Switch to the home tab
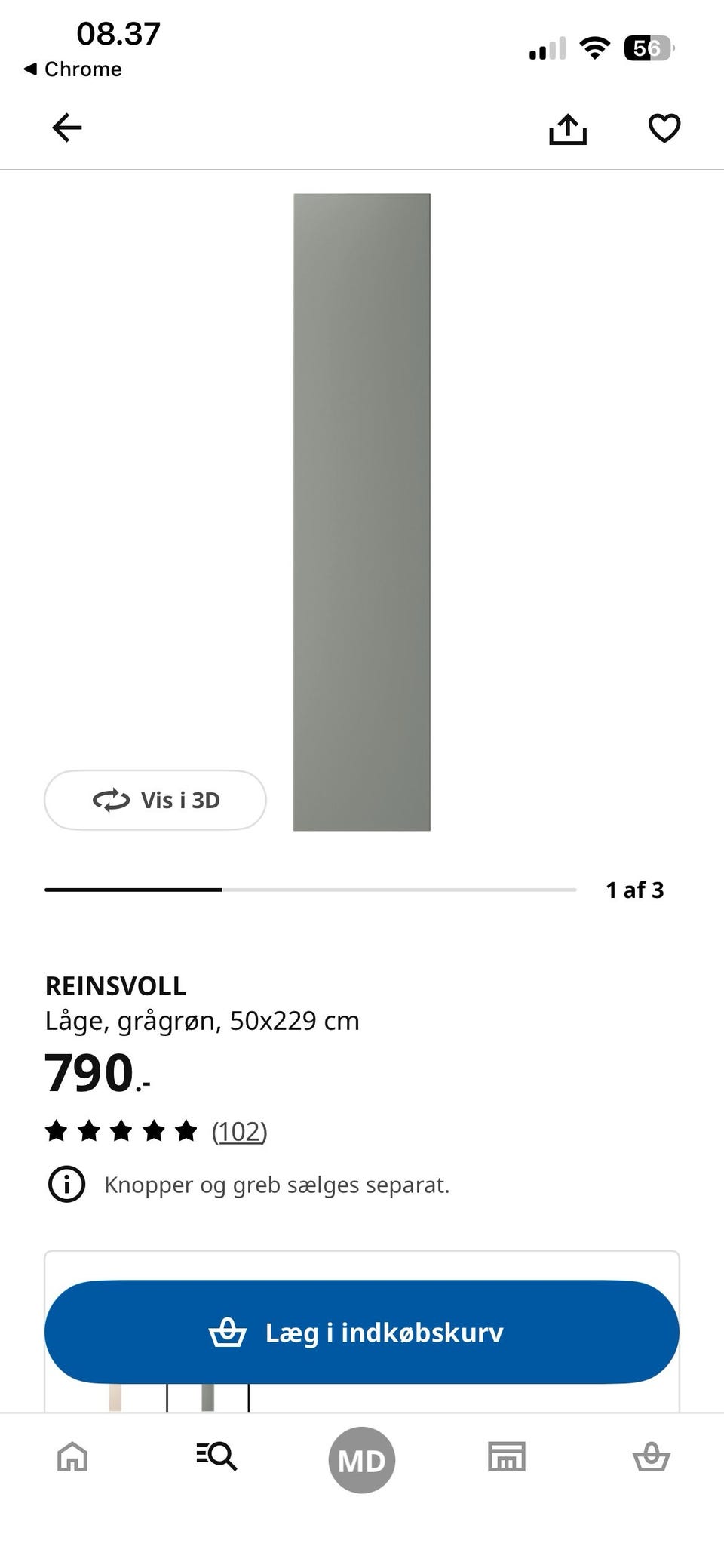724x1568 pixels. click(x=72, y=1456)
